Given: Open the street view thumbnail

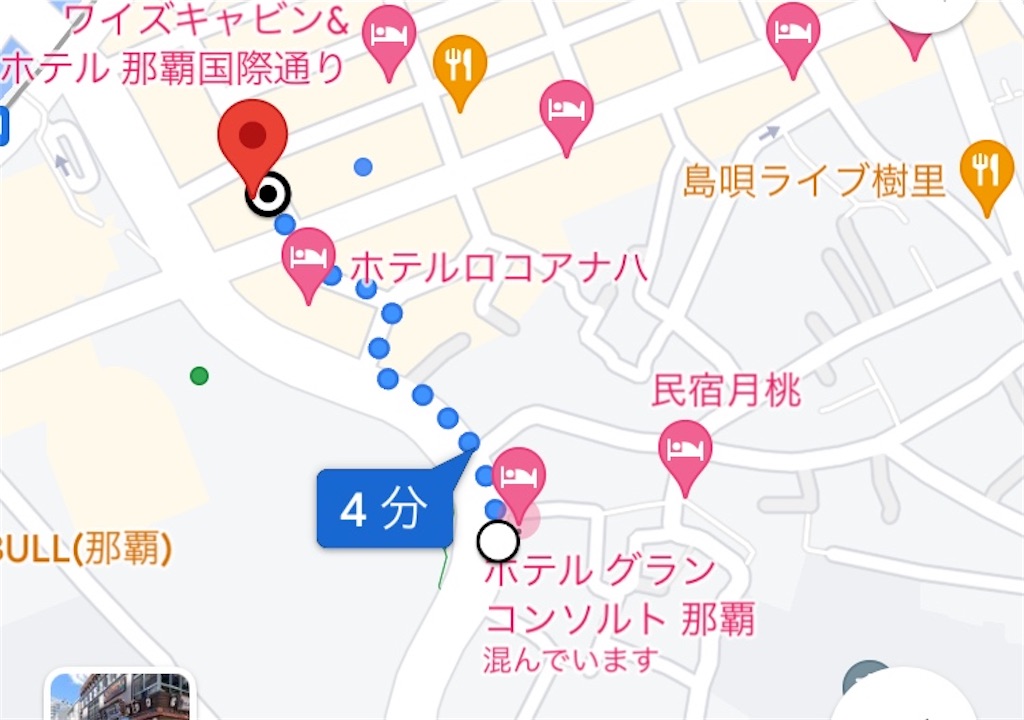Looking at the screenshot, I should 120,696.
